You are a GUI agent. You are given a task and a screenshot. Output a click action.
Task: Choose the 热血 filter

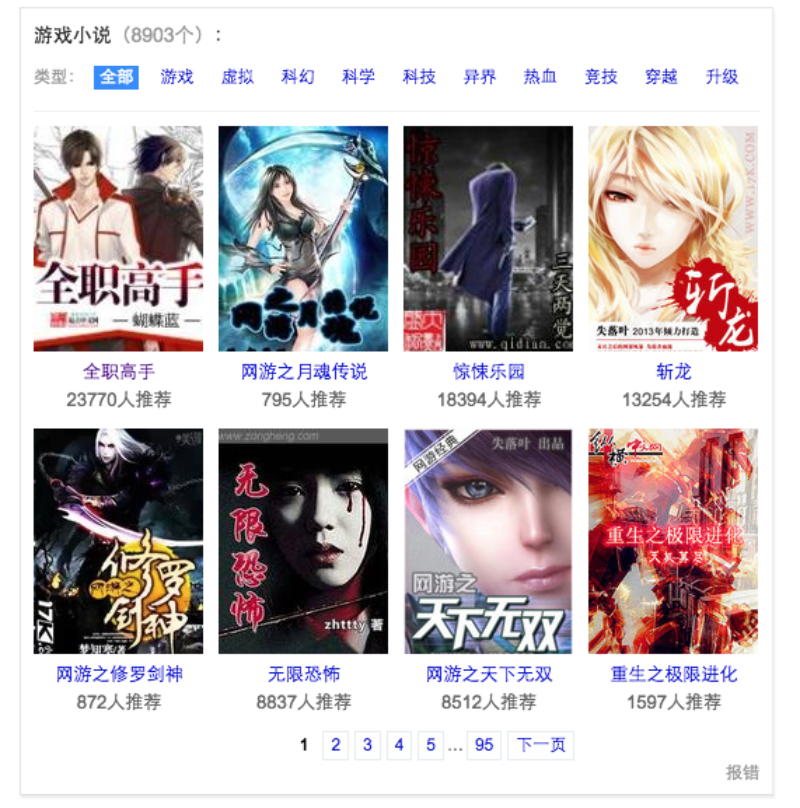click(540, 77)
